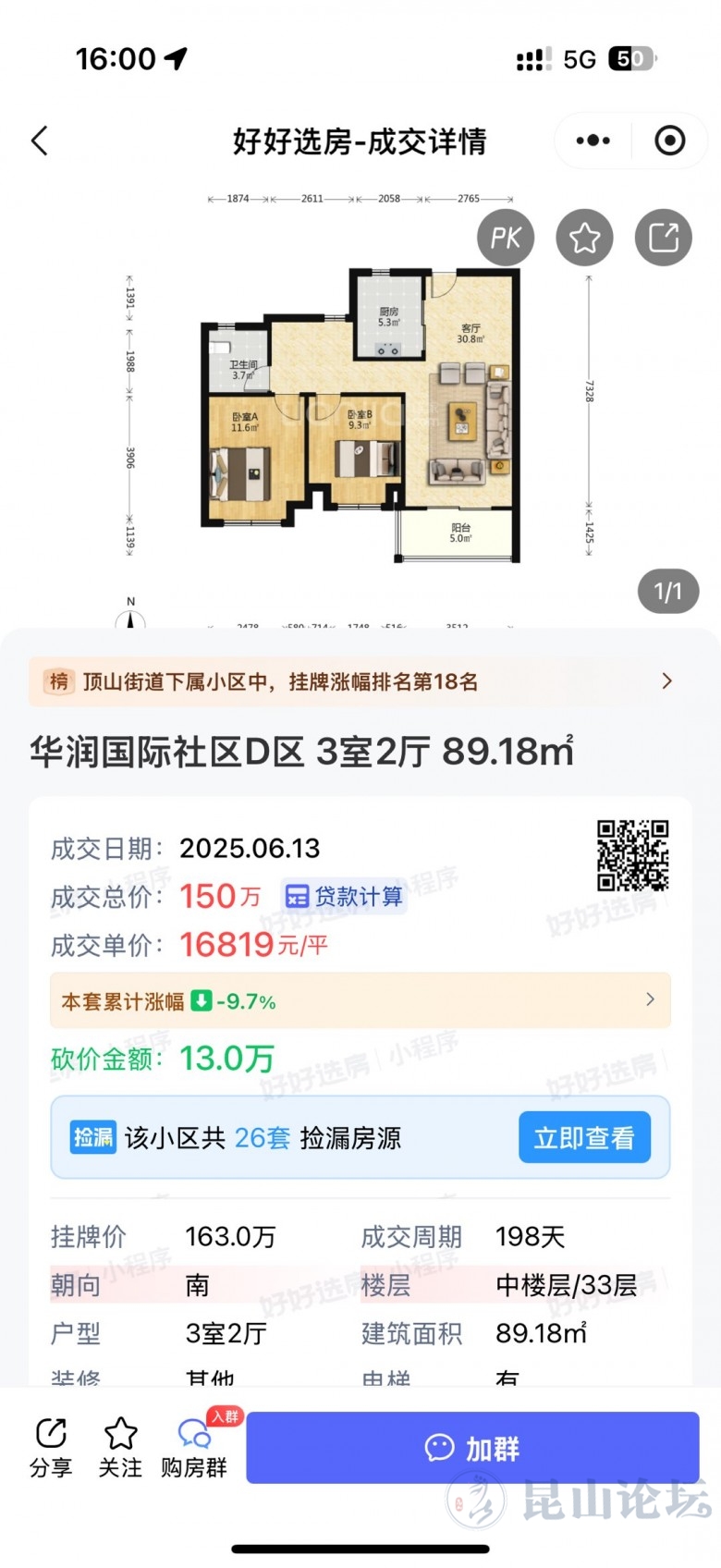Tap the blue 加群 button
The width and height of the screenshot is (721, 1568).
coord(472,1447)
